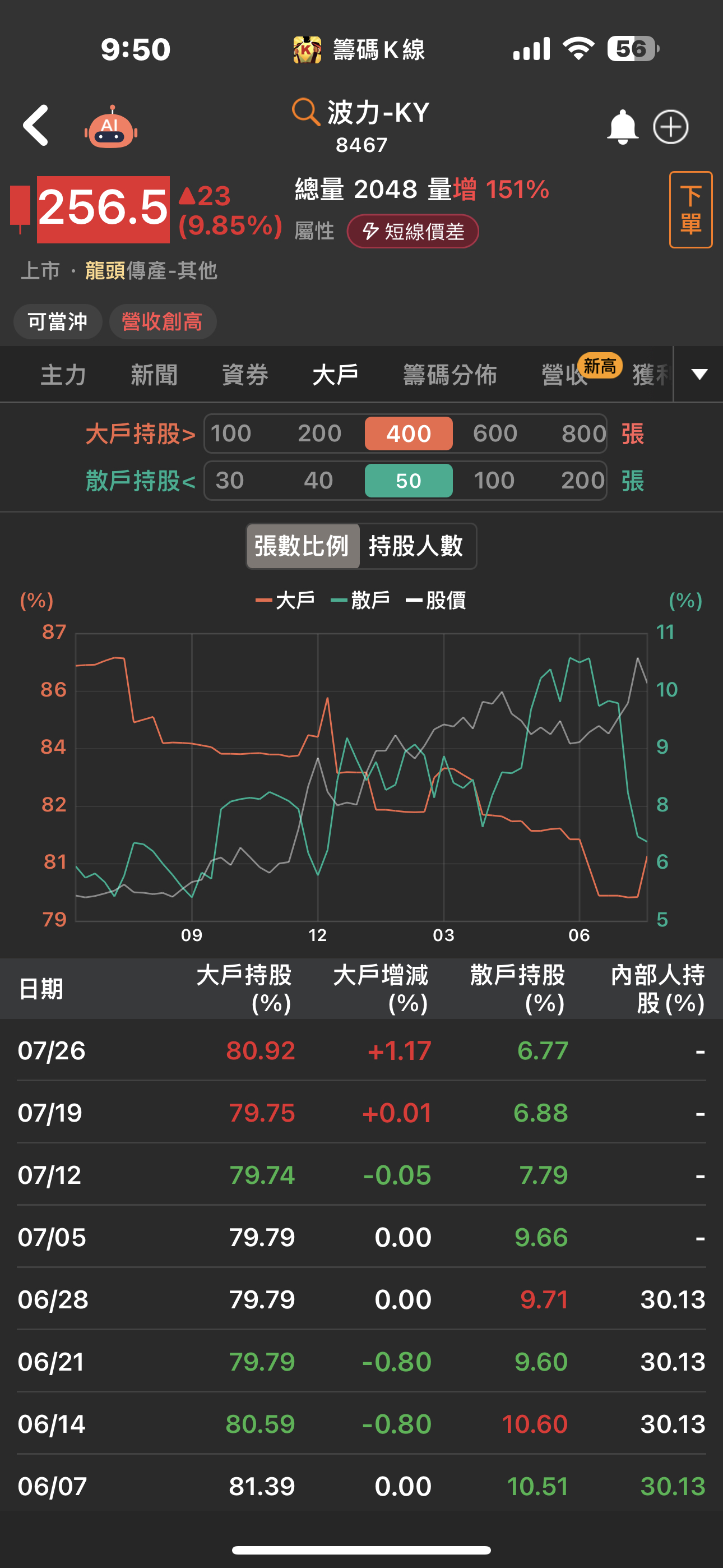Switch to the 主力 tab
Screen dimensions: 723x1568
pyautogui.click(x=64, y=375)
